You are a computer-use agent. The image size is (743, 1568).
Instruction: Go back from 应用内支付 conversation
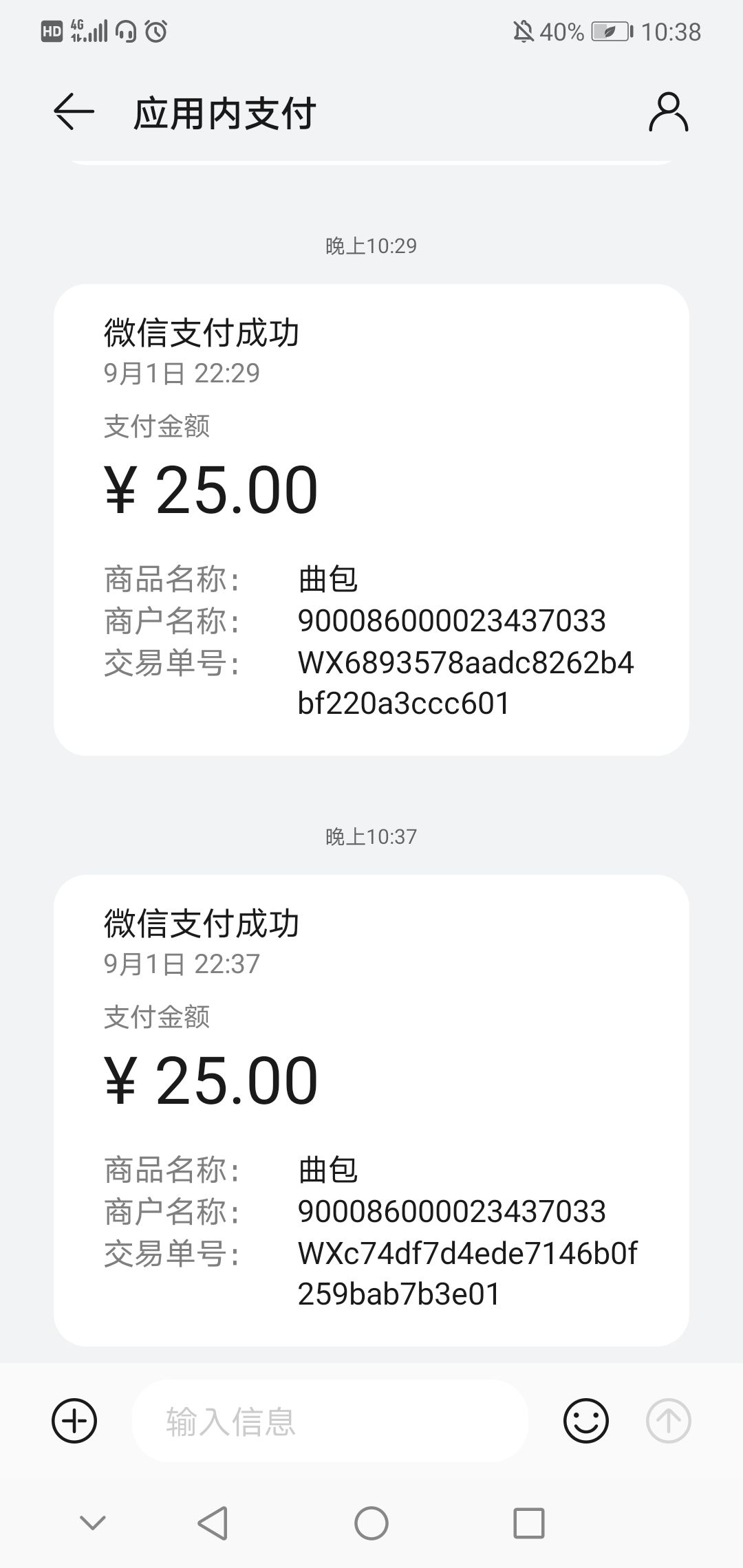click(x=74, y=111)
